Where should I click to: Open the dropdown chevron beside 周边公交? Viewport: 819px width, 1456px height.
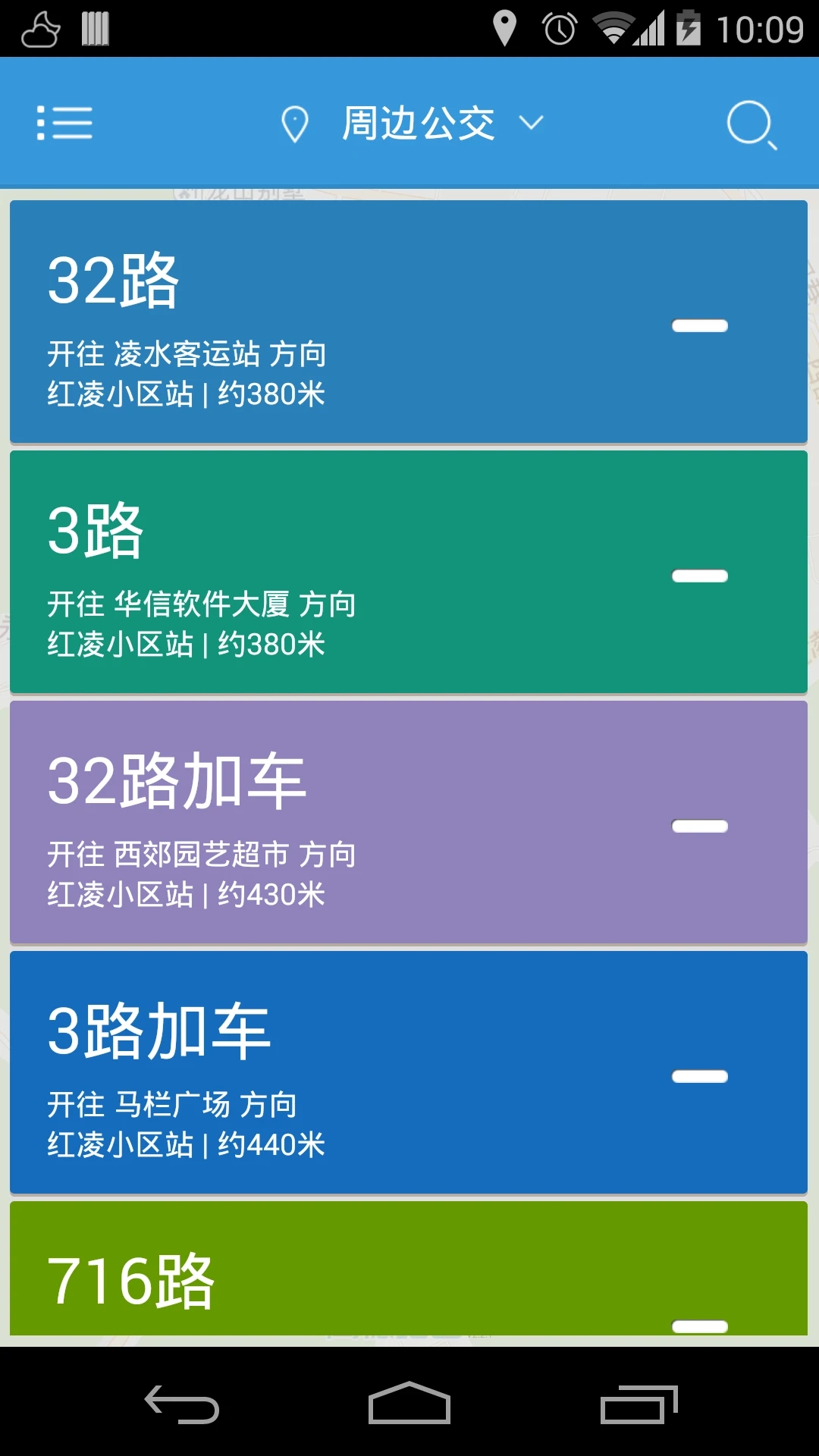click(532, 123)
